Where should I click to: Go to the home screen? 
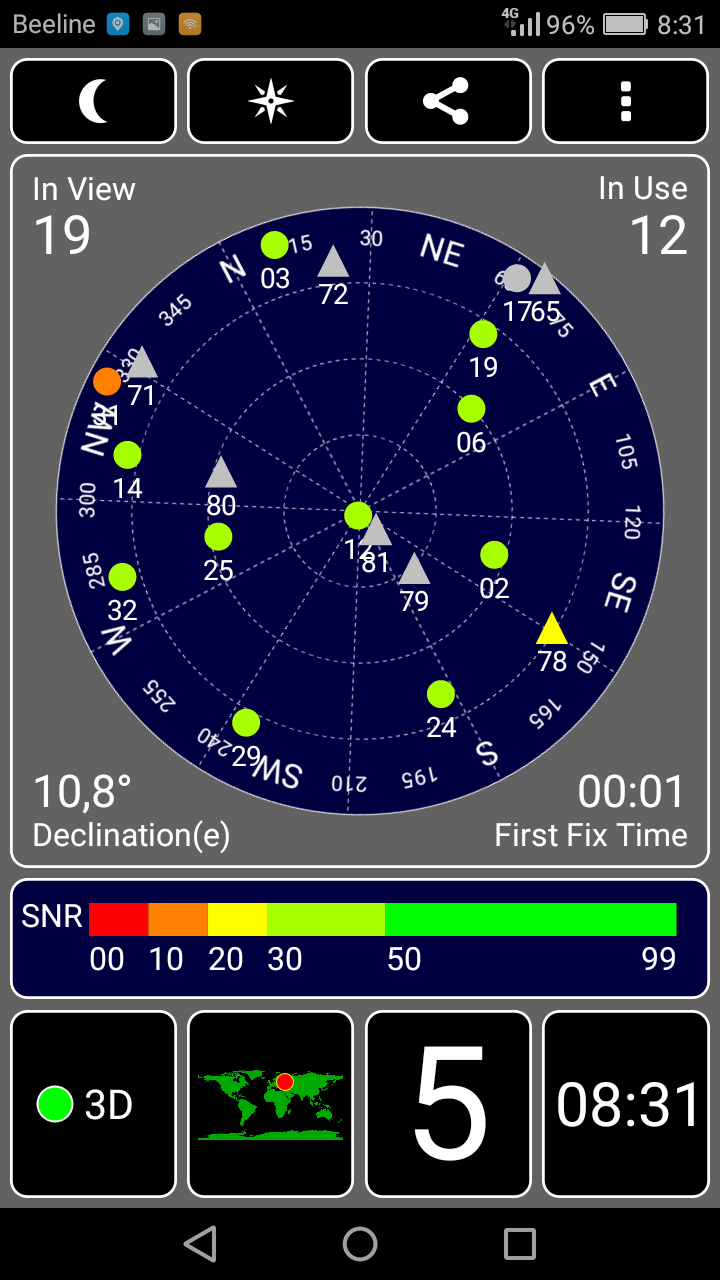click(x=360, y=1244)
